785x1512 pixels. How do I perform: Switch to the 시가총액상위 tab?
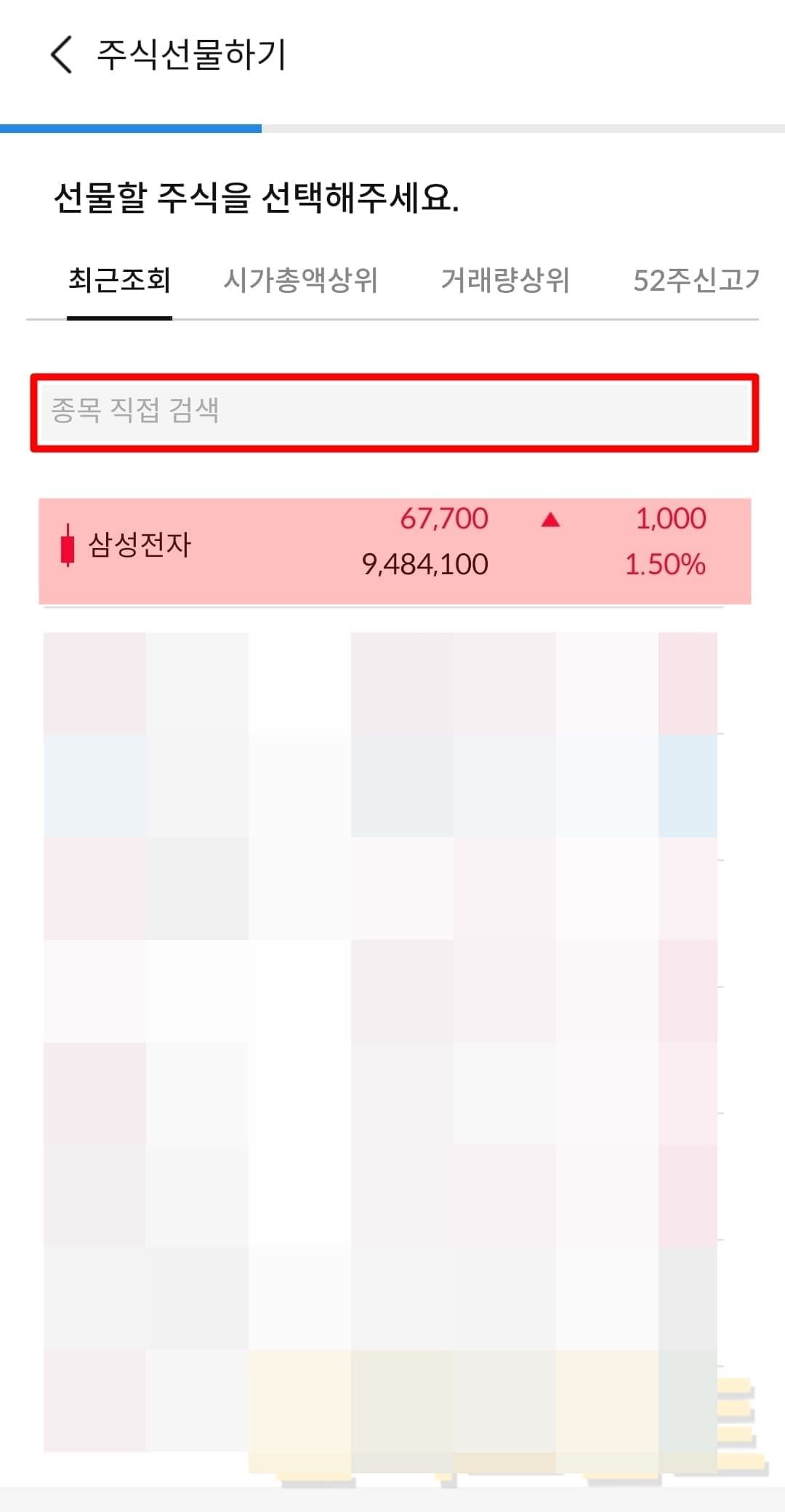click(x=300, y=281)
